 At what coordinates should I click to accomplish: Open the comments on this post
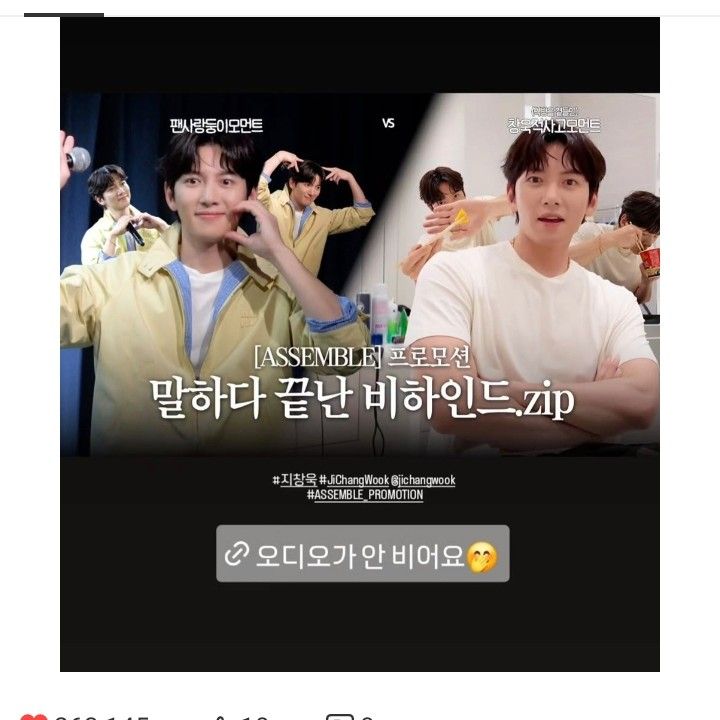[x=341, y=716]
